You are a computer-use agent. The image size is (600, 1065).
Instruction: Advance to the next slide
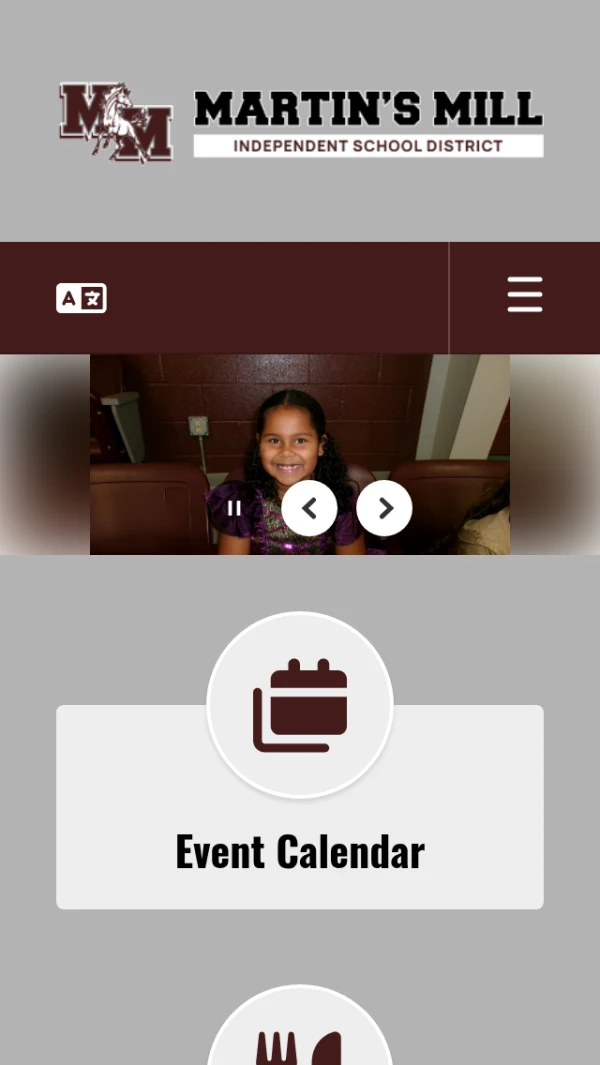pos(384,508)
